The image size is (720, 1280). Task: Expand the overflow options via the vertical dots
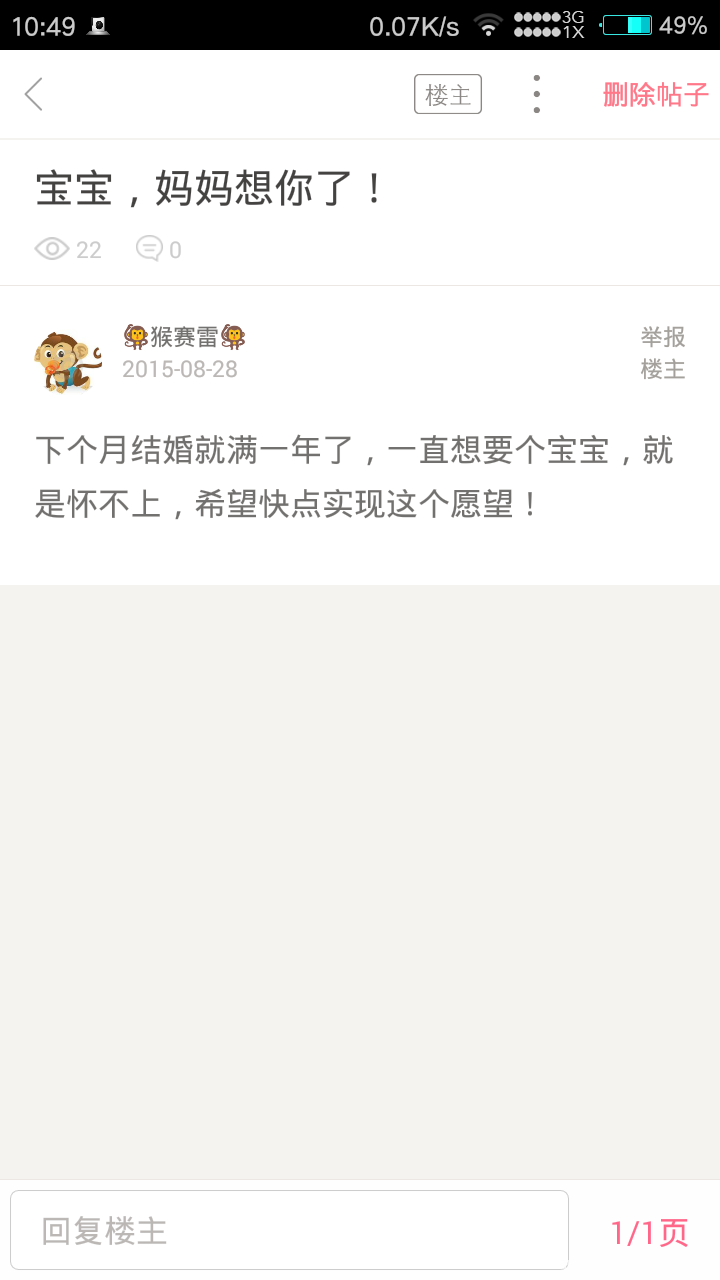pyautogui.click(x=537, y=93)
